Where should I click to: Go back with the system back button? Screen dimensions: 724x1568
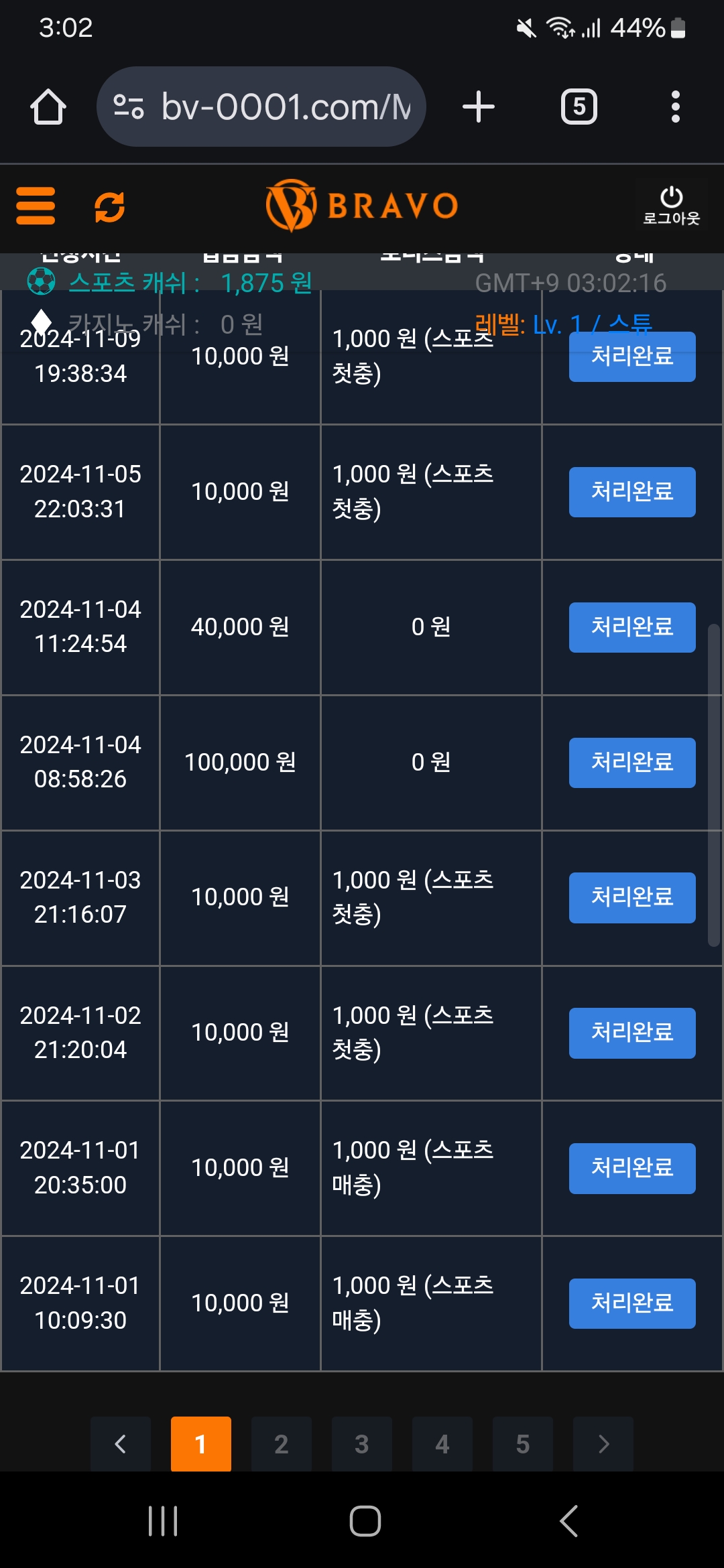coord(568,1520)
